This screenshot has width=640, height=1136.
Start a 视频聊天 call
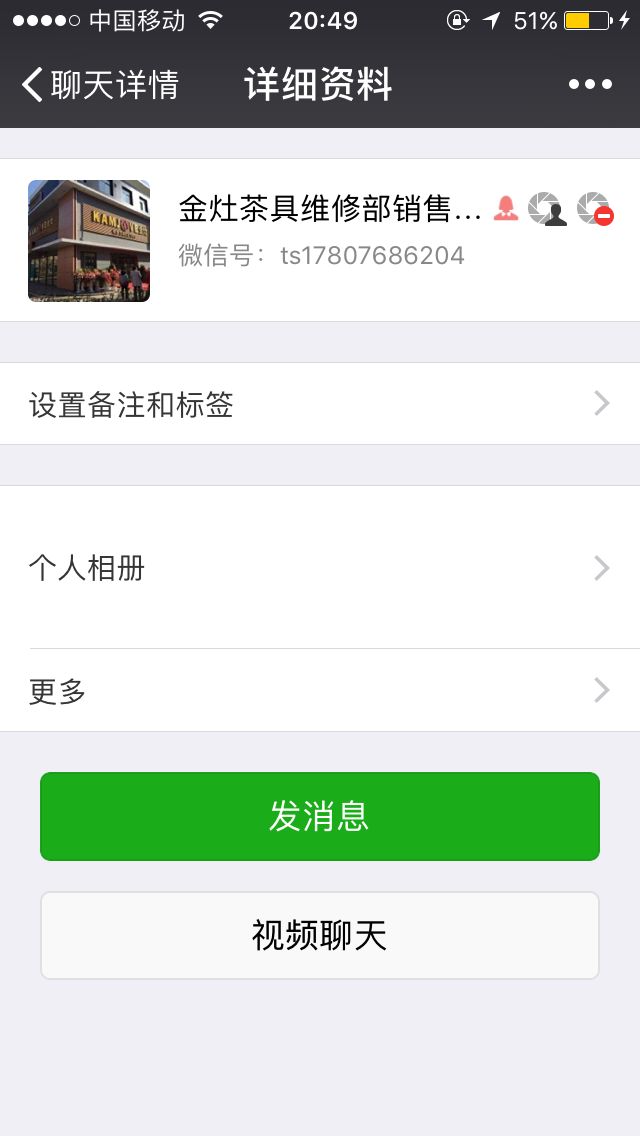320,936
